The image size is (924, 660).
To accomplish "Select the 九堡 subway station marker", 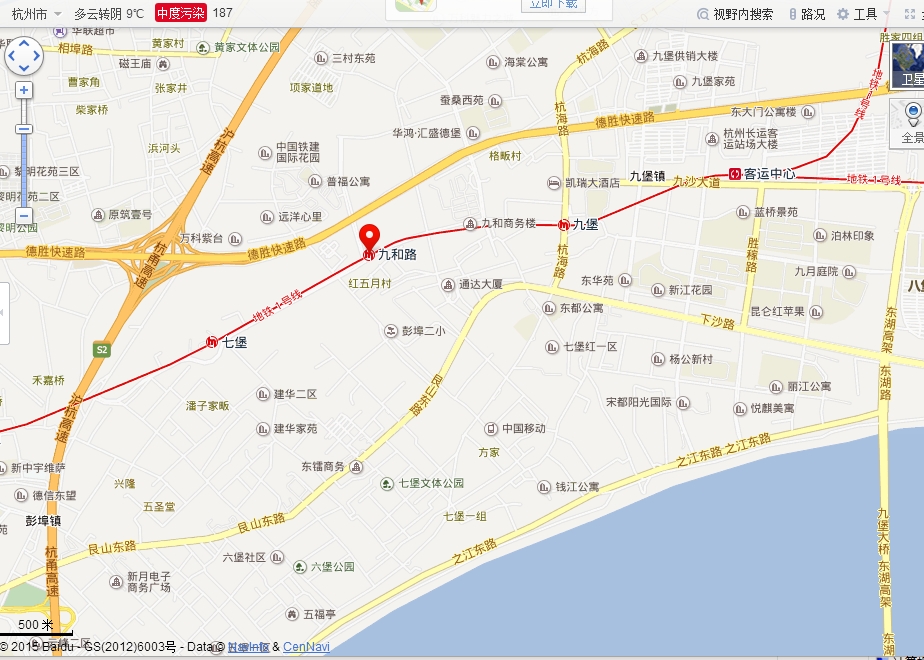I will [564, 225].
